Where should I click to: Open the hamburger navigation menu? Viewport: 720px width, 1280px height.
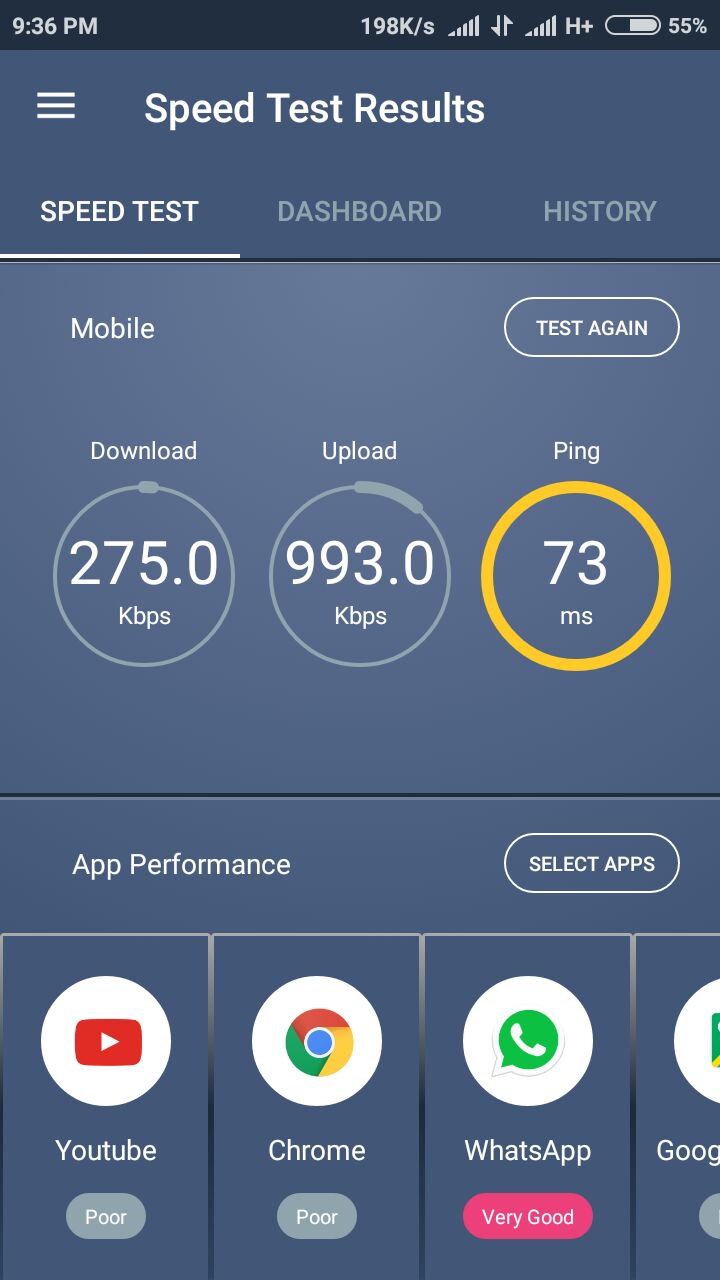56,107
